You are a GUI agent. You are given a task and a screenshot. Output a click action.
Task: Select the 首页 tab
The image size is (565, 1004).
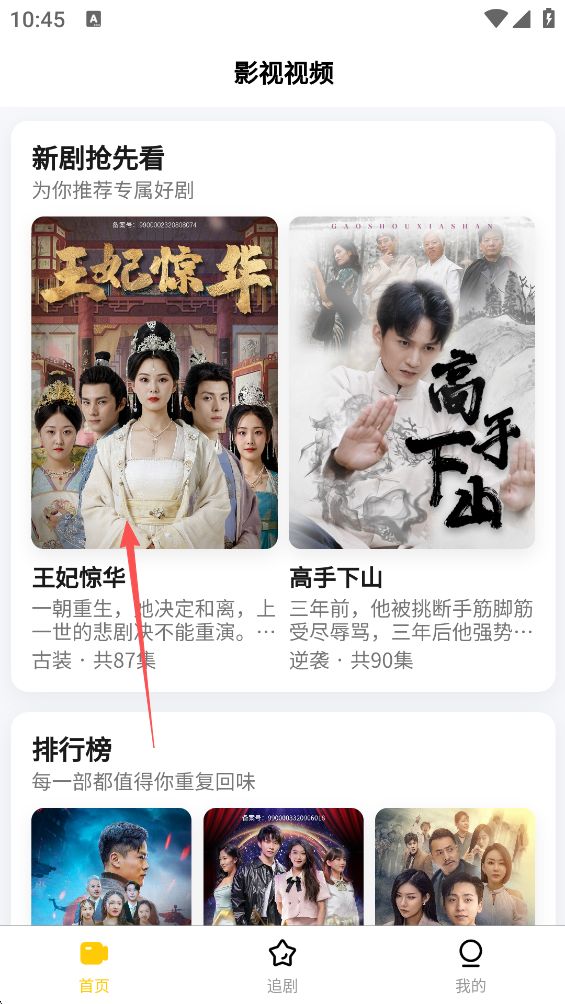click(x=94, y=966)
